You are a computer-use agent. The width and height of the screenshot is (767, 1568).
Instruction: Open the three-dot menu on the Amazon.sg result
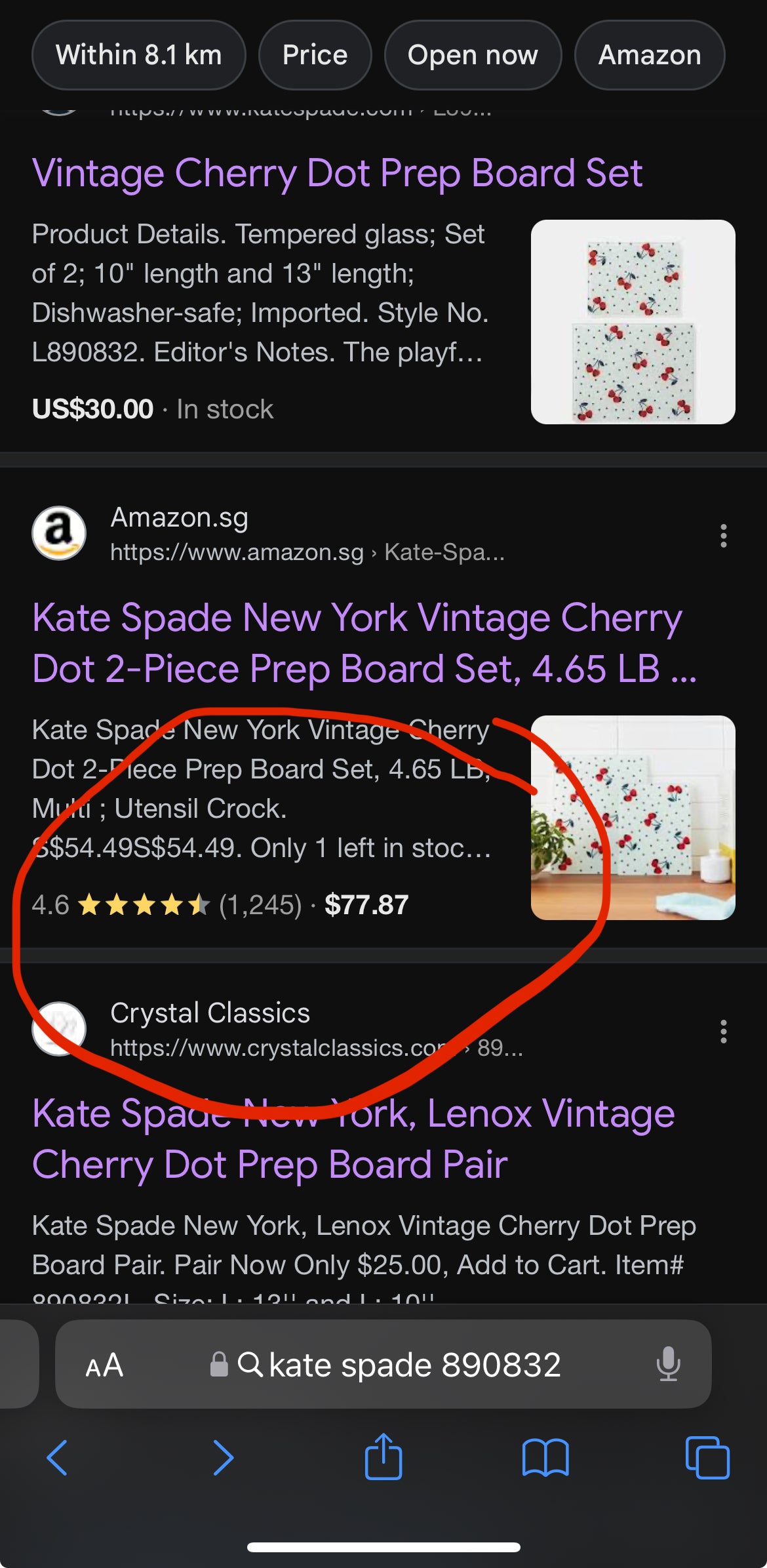(x=722, y=538)
